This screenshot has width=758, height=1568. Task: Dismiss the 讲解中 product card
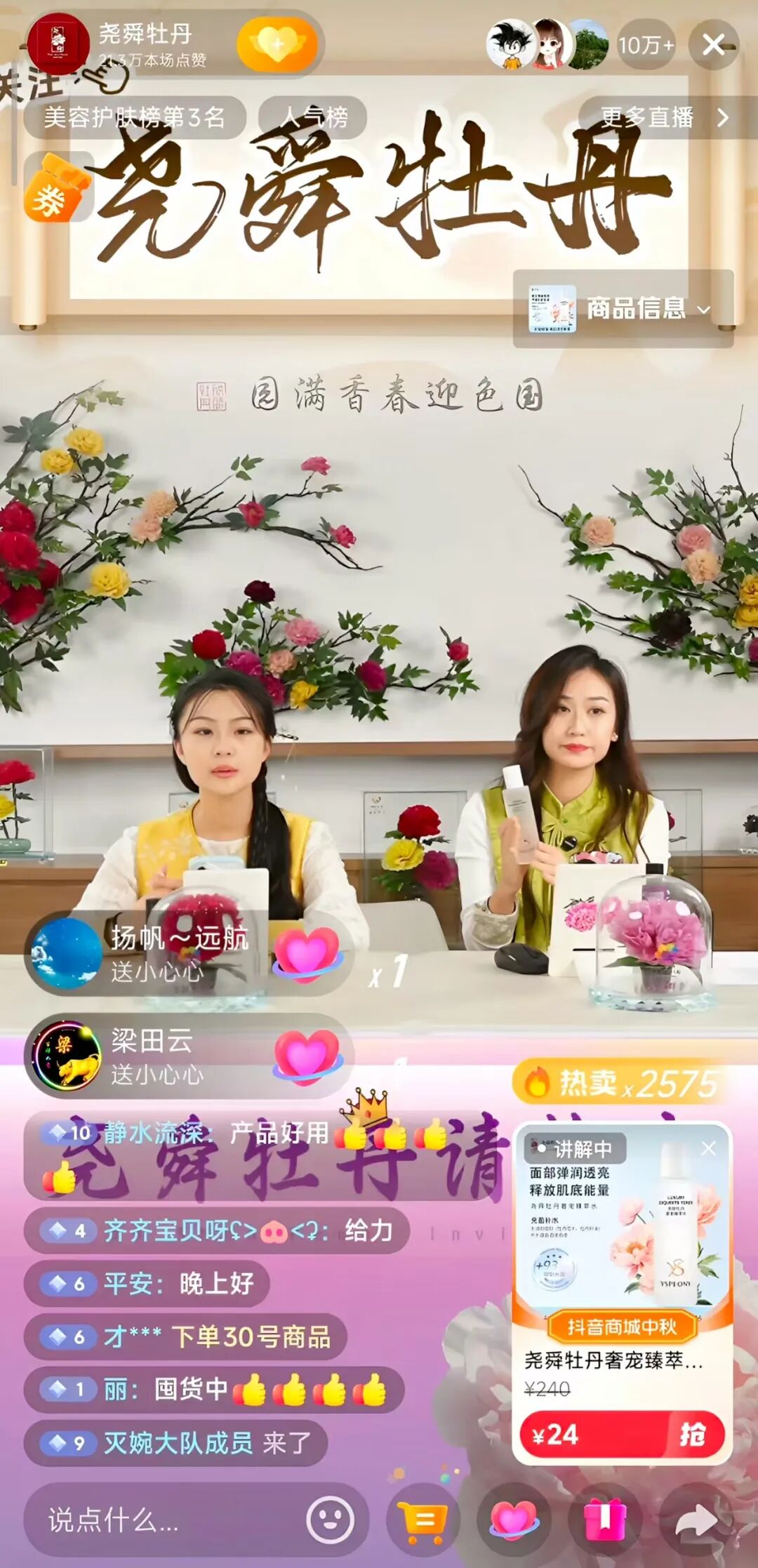(708, 1149)
